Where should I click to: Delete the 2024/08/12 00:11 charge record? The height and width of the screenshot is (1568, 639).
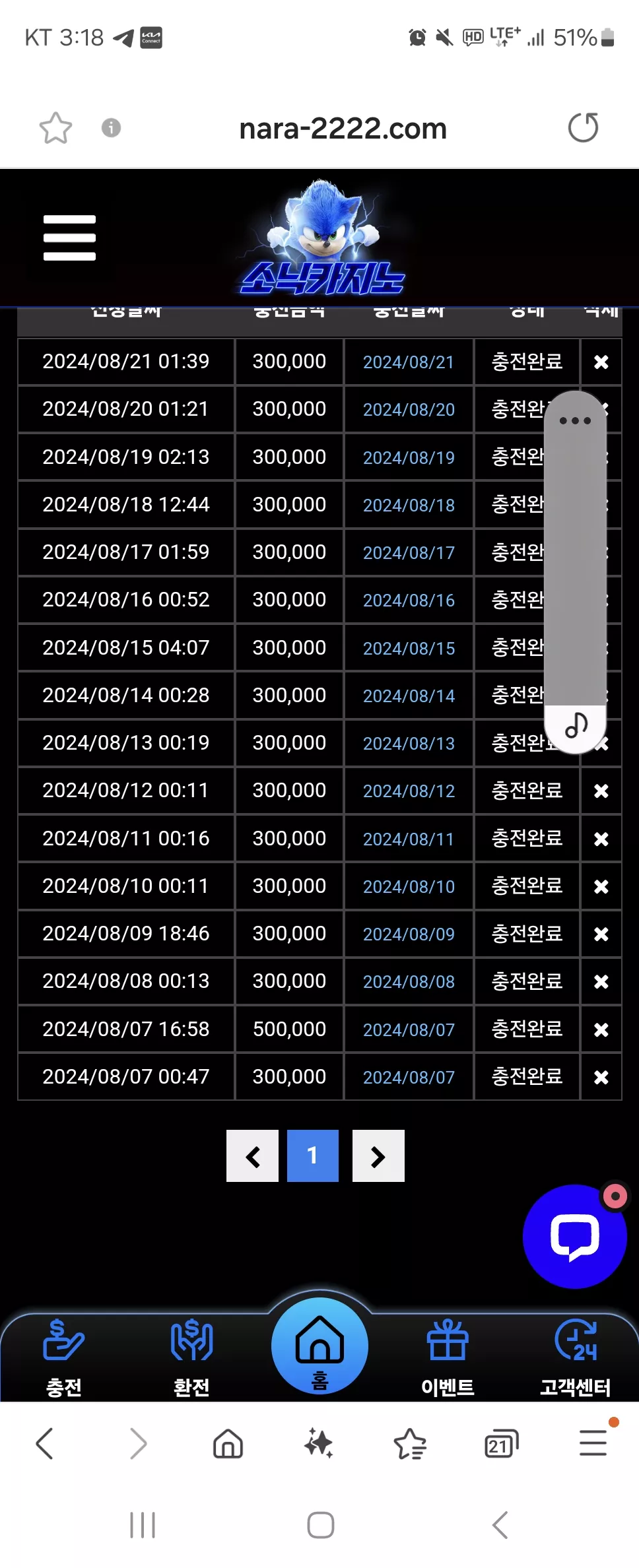(601, 791)
